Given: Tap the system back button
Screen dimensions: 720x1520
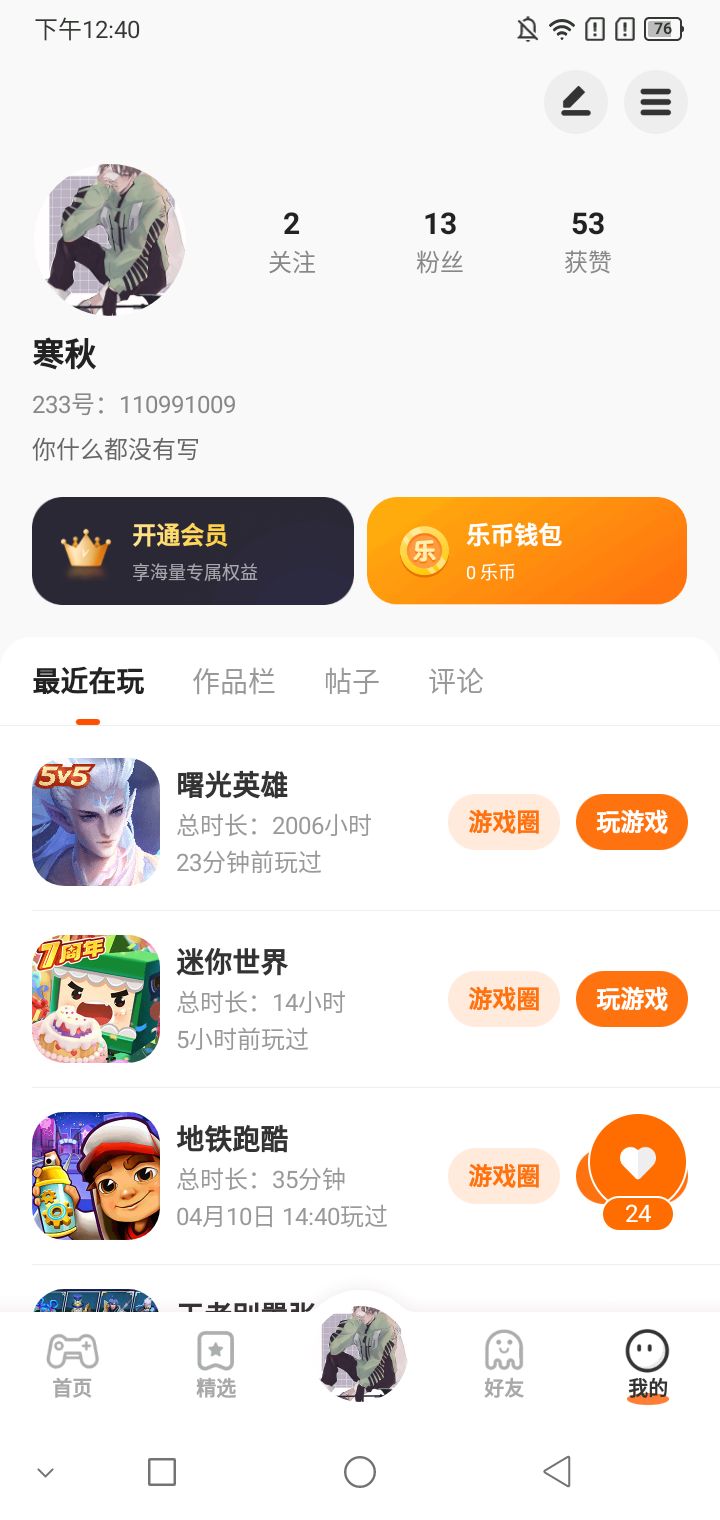Looking at the screenshot, I should click(557, 1472).
